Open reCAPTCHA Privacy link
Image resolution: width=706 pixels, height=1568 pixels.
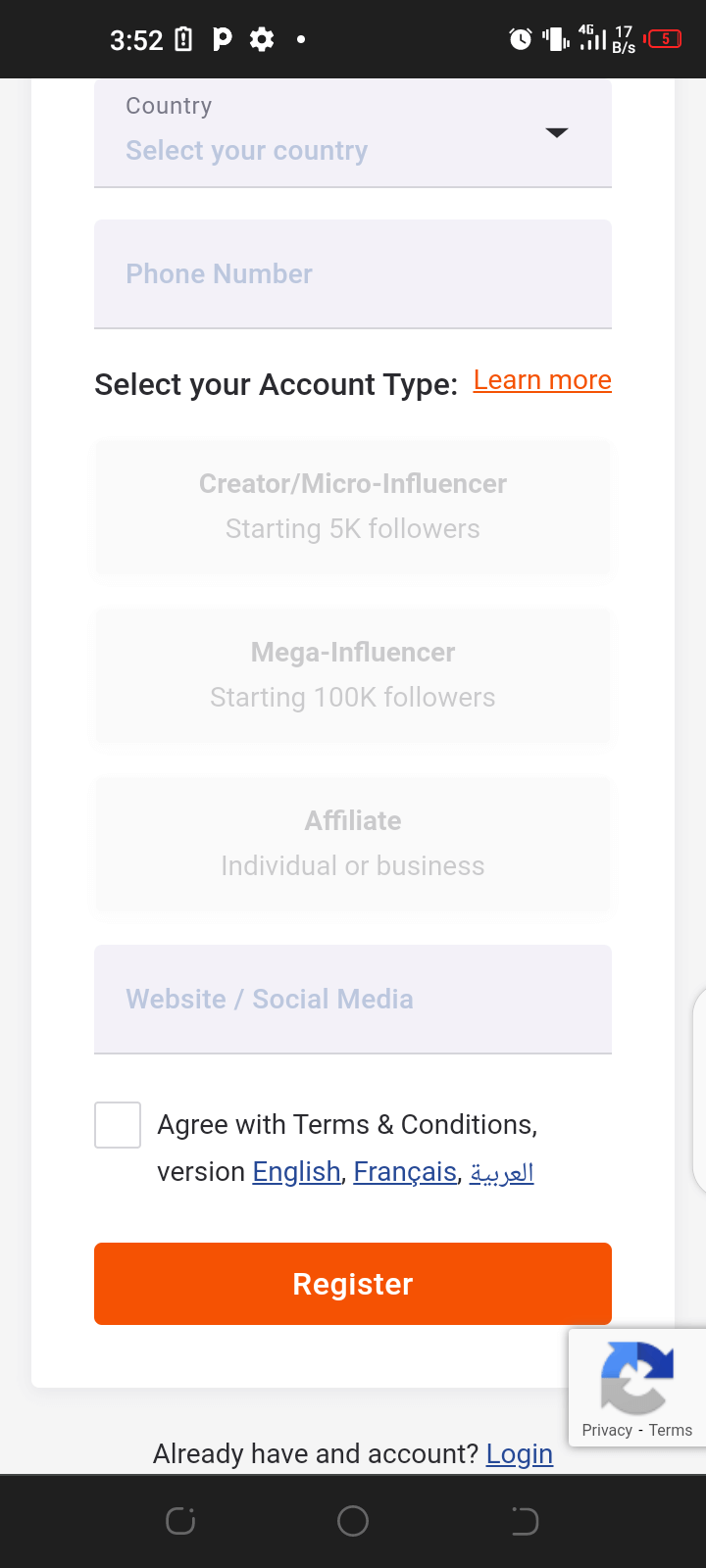click(607, 1431)
